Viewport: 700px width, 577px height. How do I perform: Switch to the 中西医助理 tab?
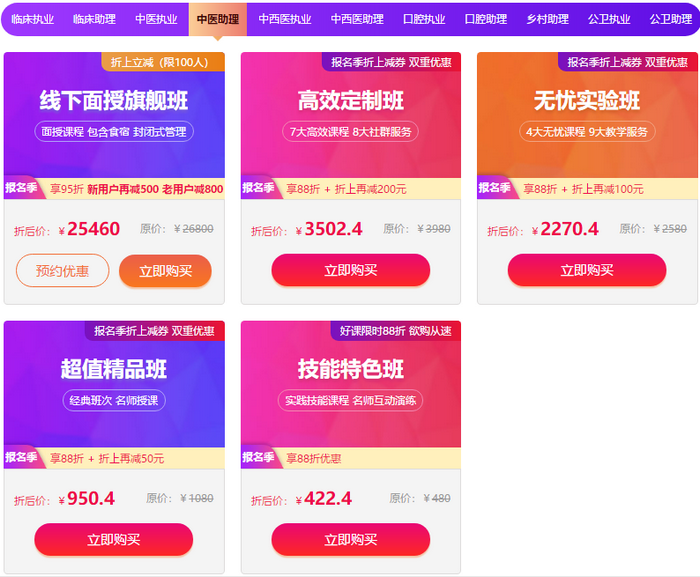356,19
